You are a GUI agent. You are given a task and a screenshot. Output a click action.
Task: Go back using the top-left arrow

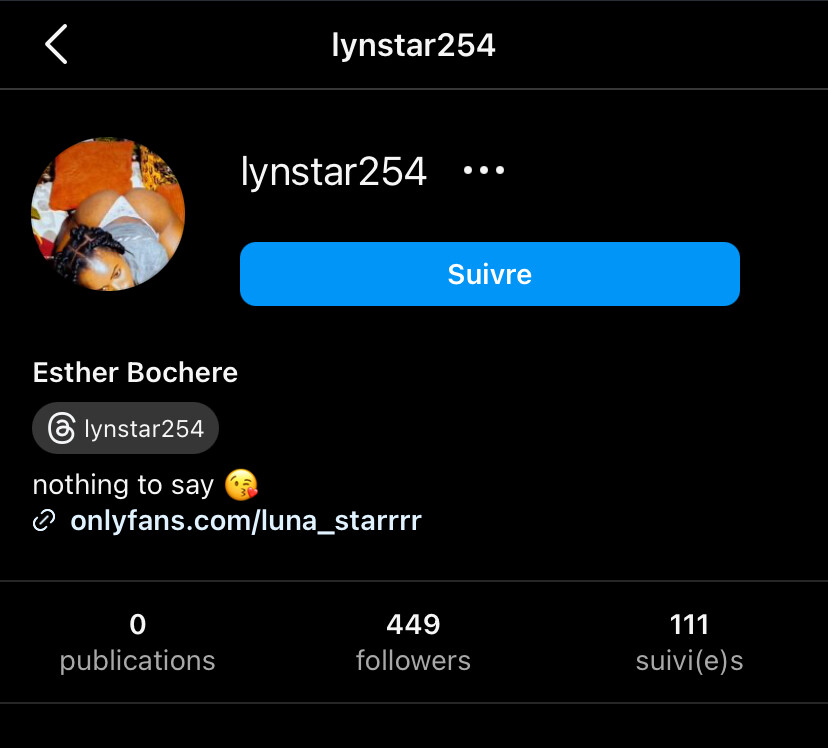click(x=57, y=45)
